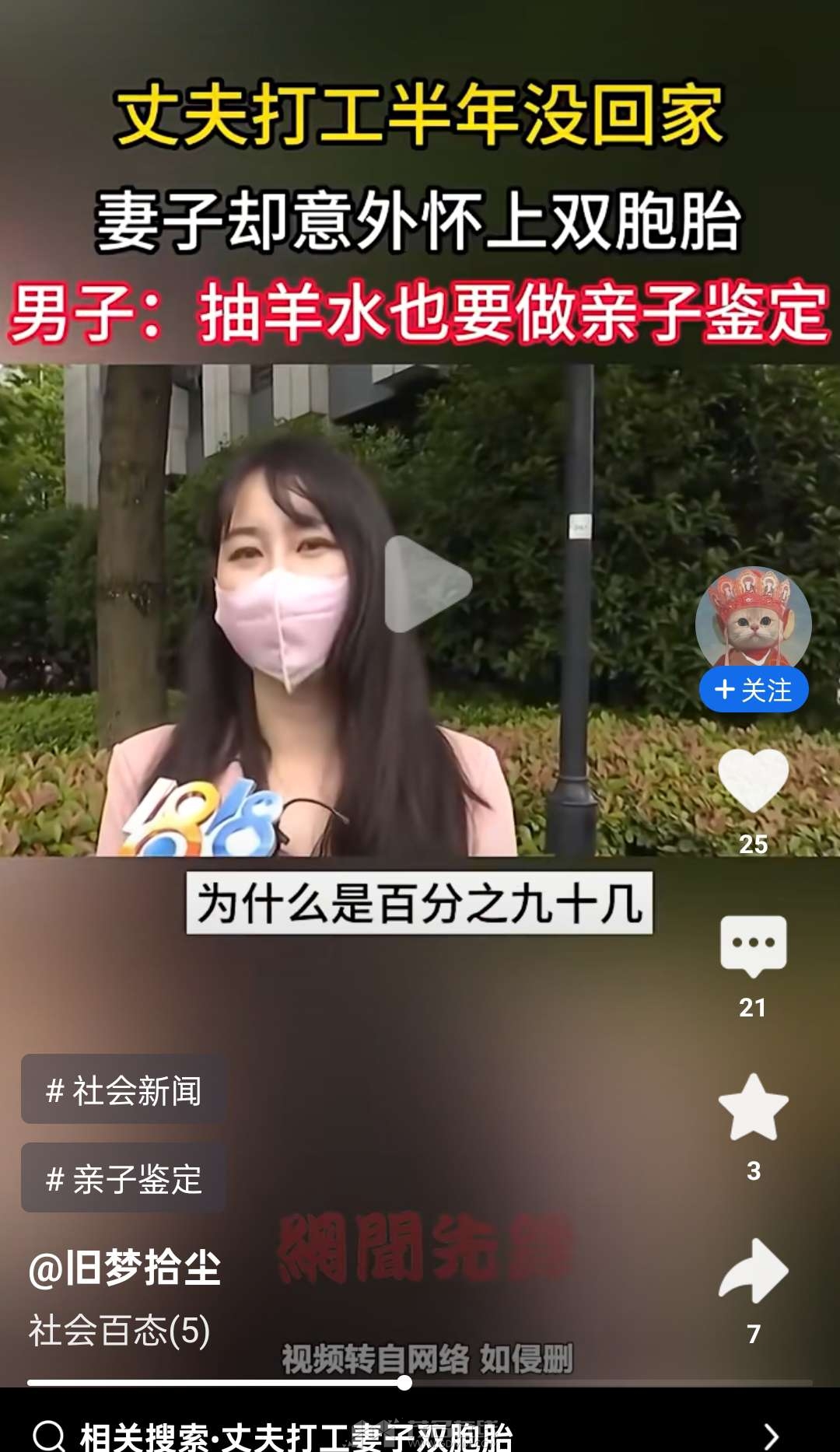Open the #亲子鉴定 hashtag
Viewport: 840px width, 1452px height.
pyautogui.click(x=124, y=1178)
